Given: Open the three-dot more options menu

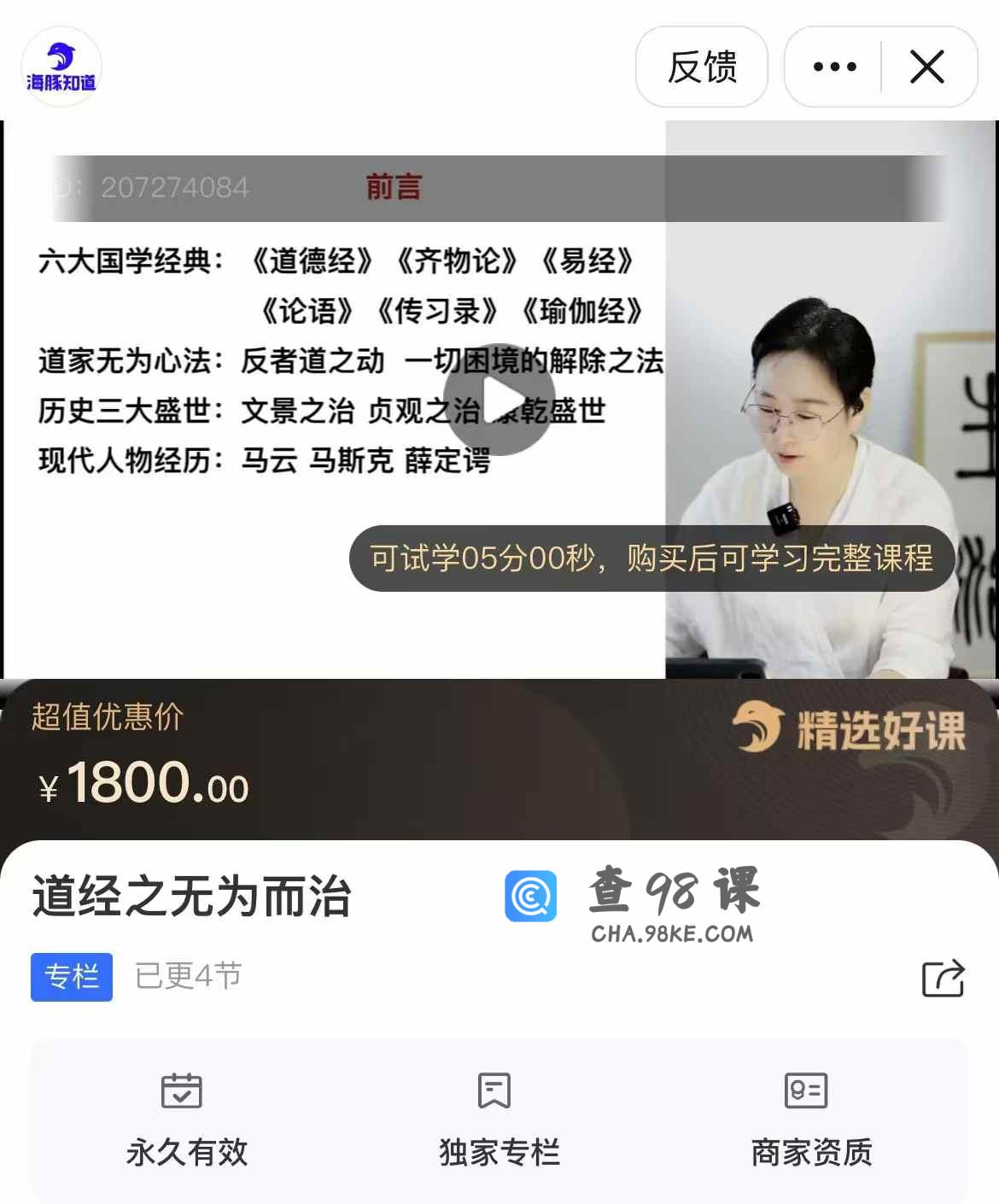Looking at the screenshot, I should click(x=834, y=67).
